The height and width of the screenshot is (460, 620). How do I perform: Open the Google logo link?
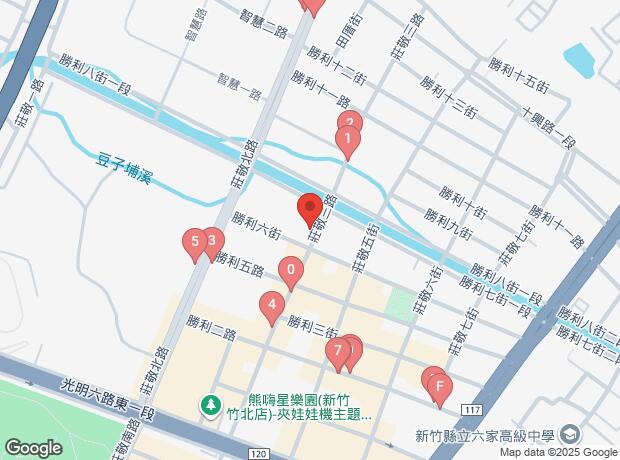point(32,447)
